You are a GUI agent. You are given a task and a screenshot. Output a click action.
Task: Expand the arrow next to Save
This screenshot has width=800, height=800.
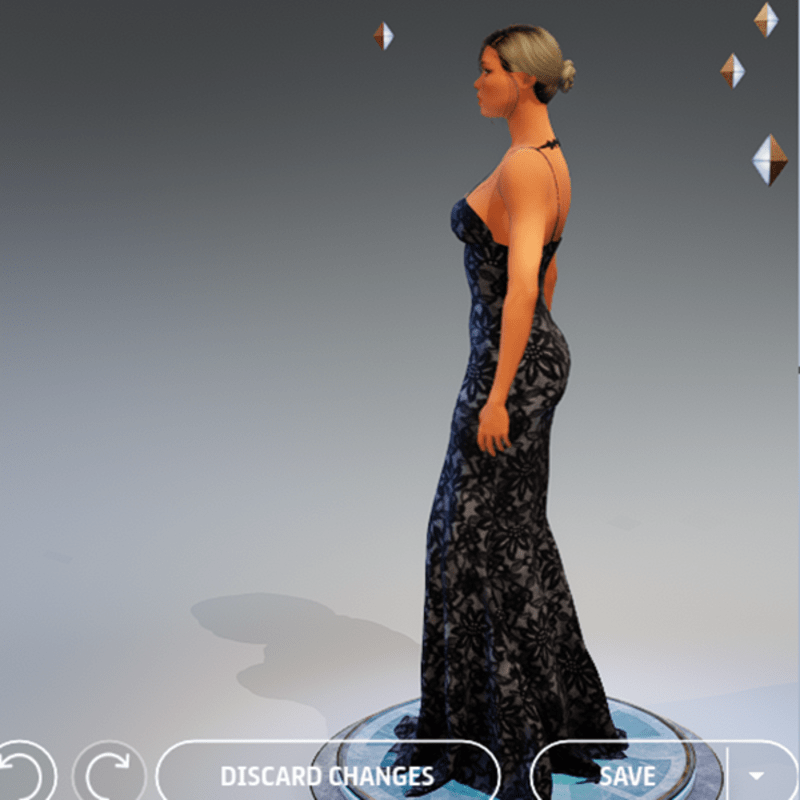(757, 776)
